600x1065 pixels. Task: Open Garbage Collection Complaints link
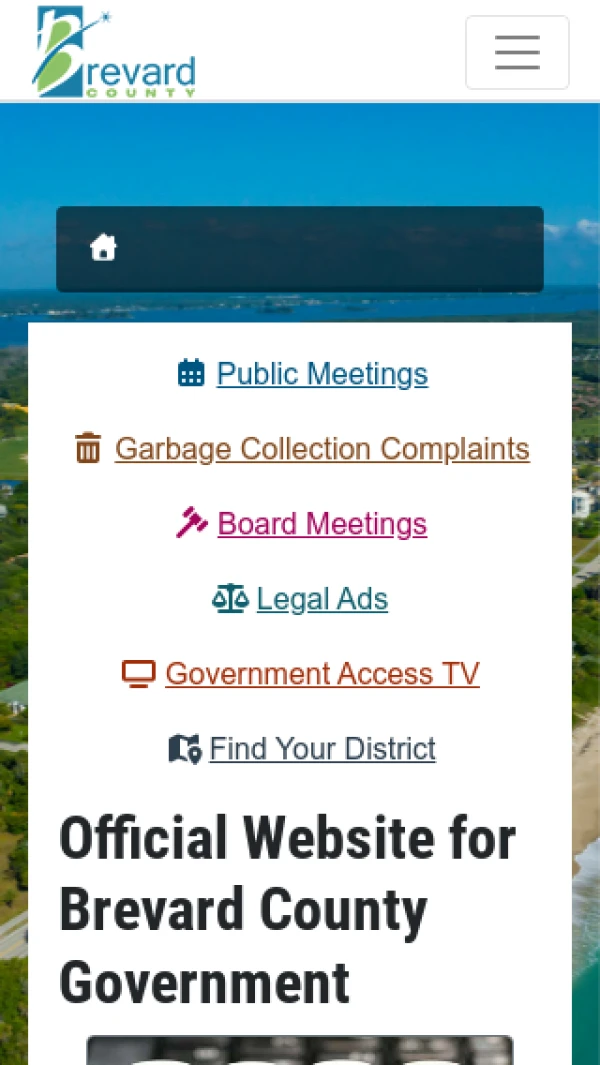pos(321,449)
